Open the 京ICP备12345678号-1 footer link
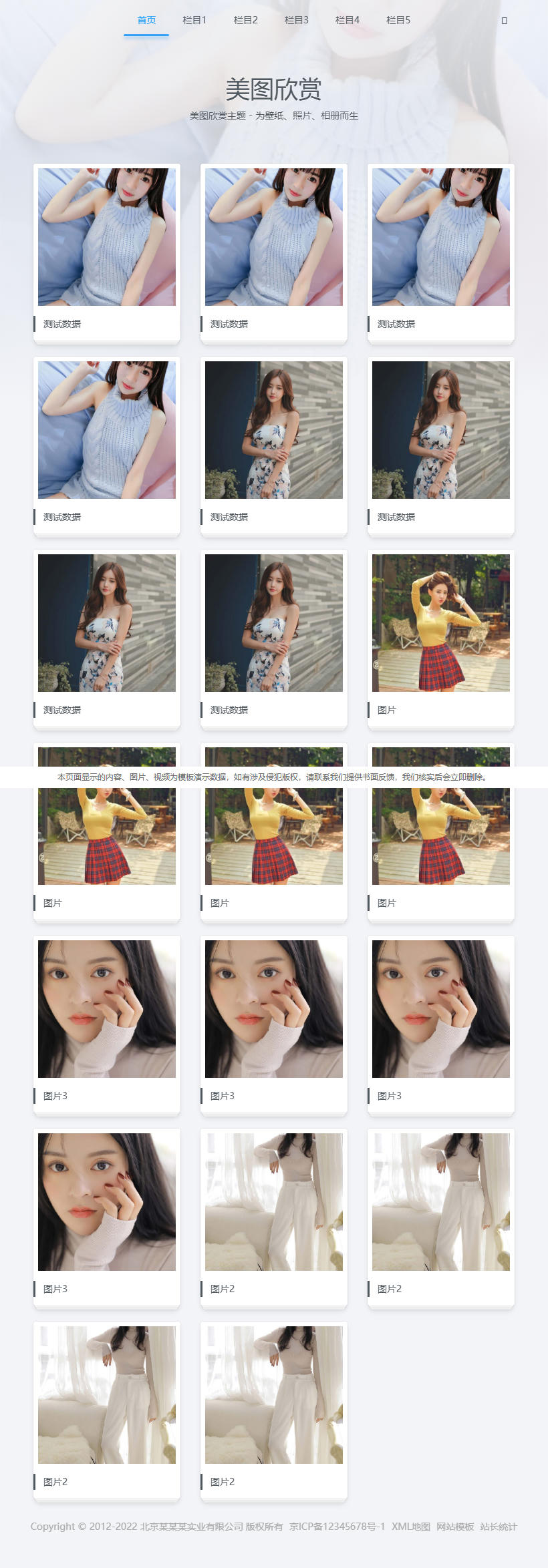The width and height of the screenshot is (548, 1568). (x=337, y=1527)
